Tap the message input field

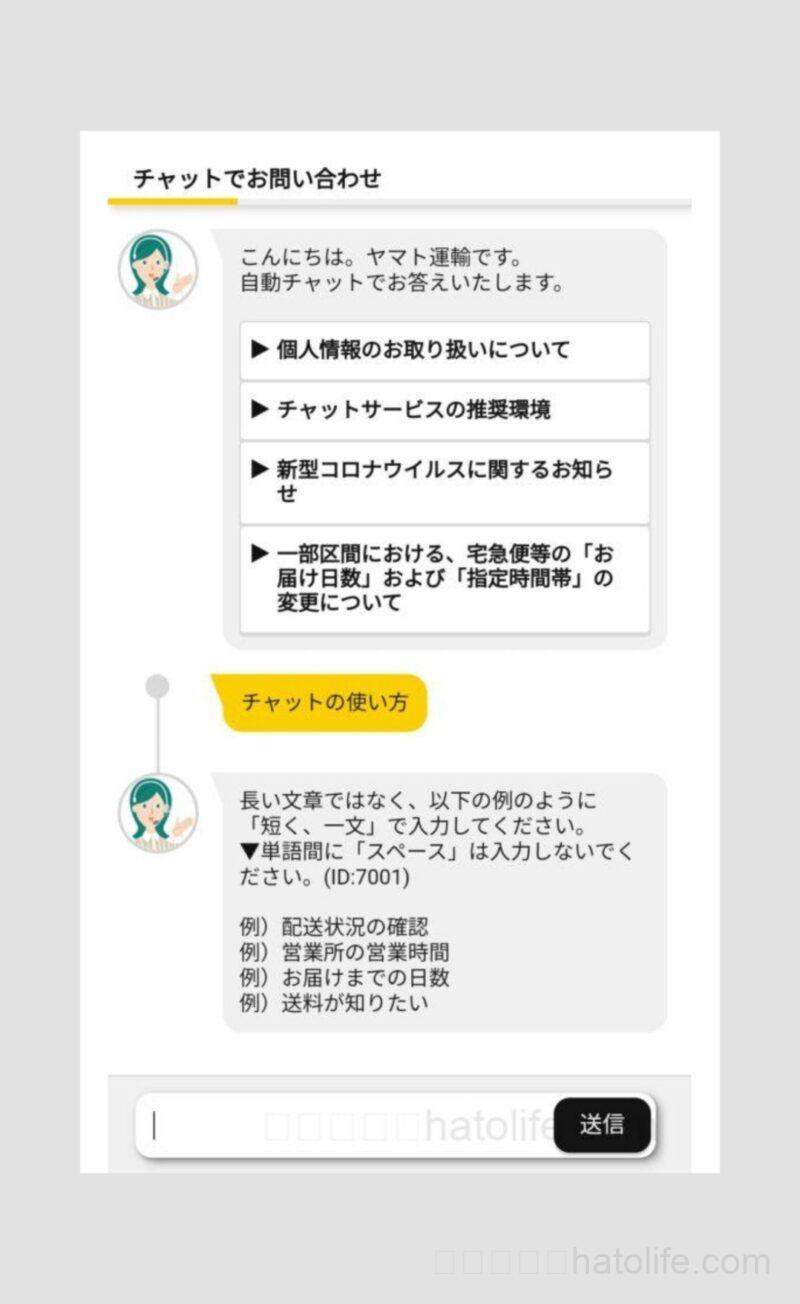coord(345,1125)
